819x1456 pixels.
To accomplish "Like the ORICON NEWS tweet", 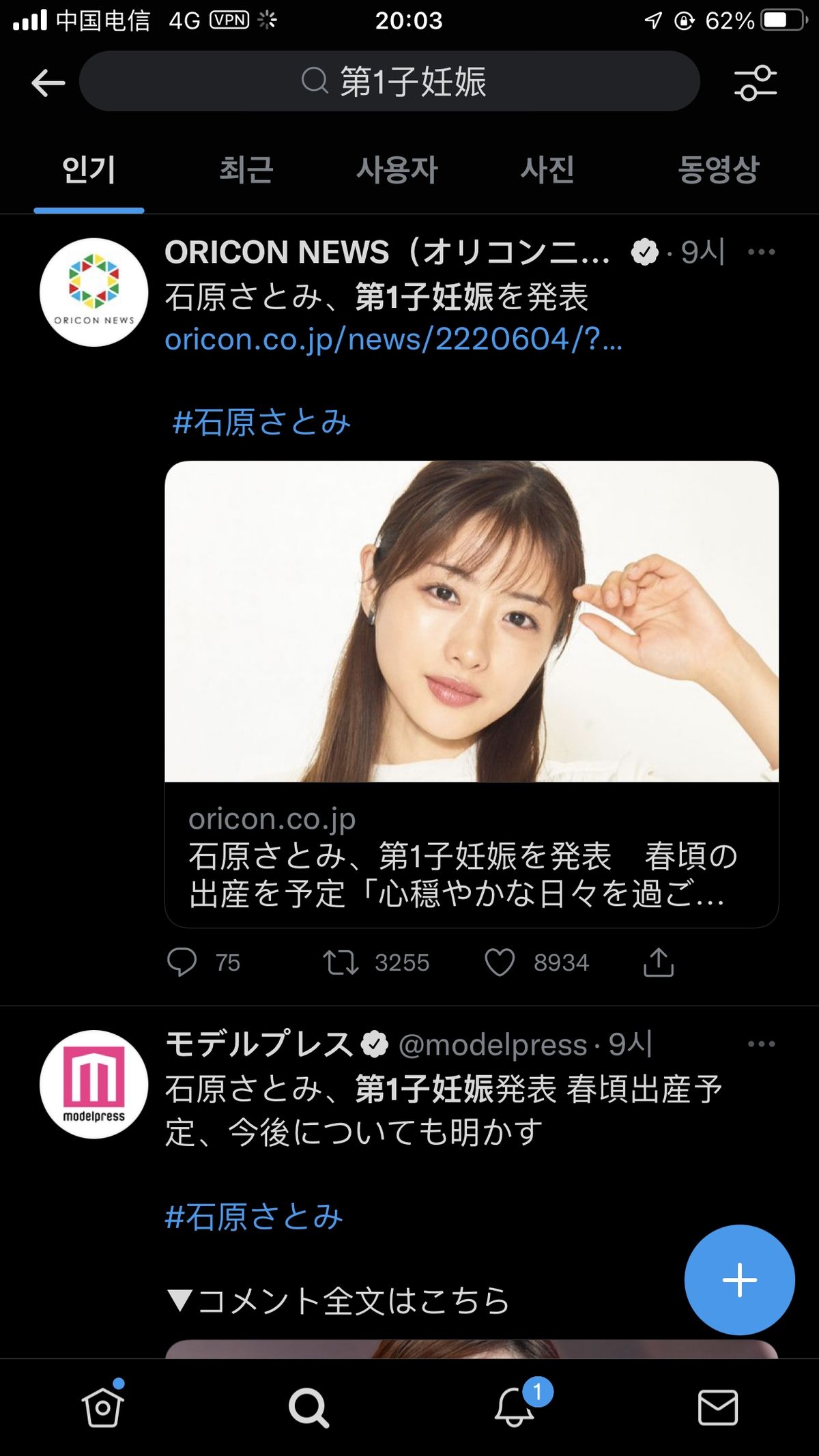I will [x=500, y=962].
